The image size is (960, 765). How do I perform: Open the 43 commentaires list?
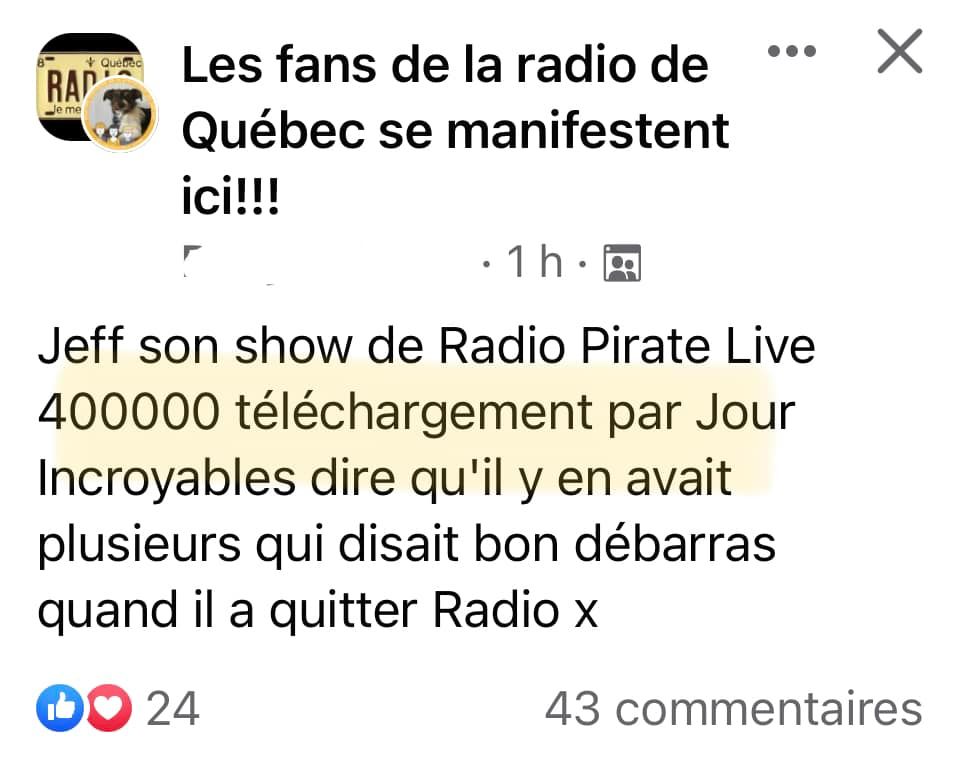733,709
